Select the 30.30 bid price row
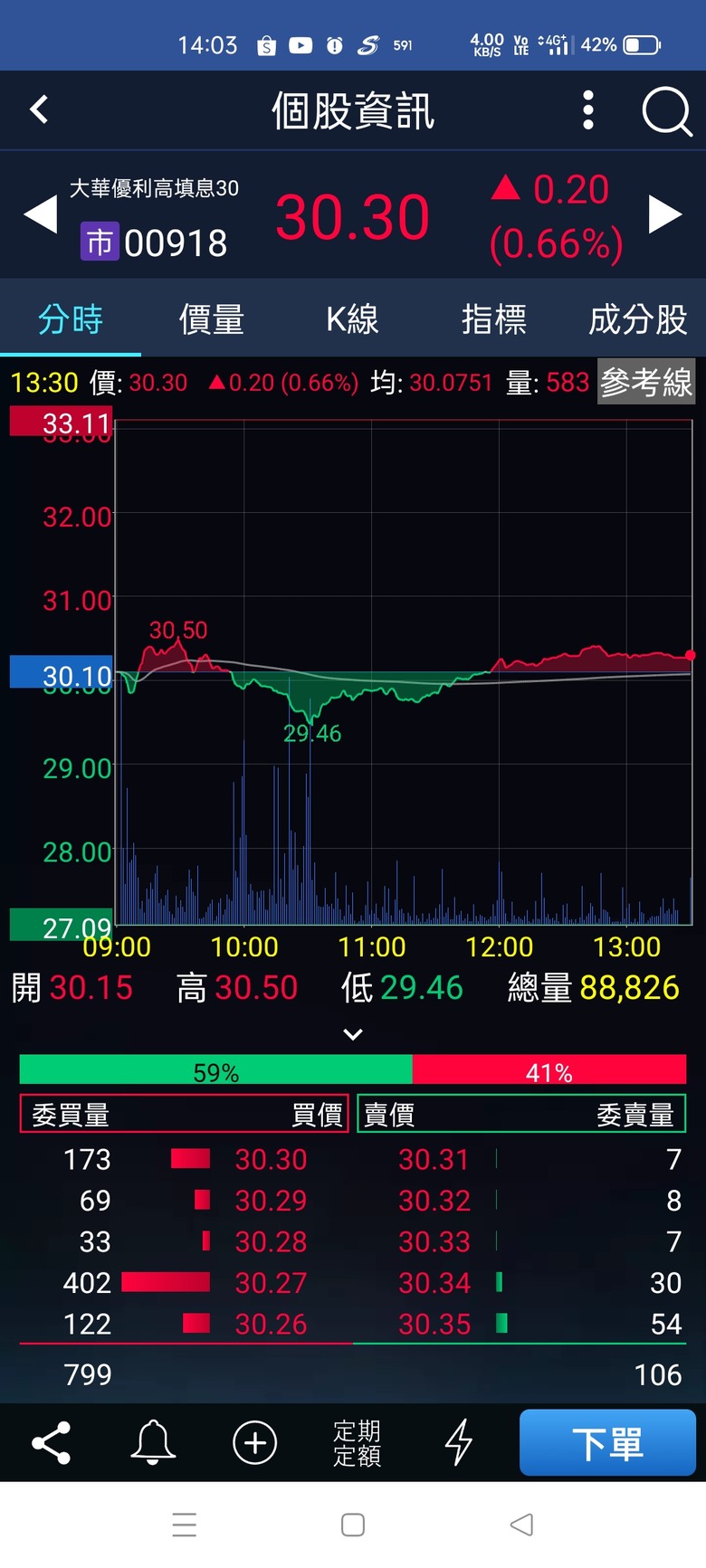706x1568 pixels. point(185,1159)
